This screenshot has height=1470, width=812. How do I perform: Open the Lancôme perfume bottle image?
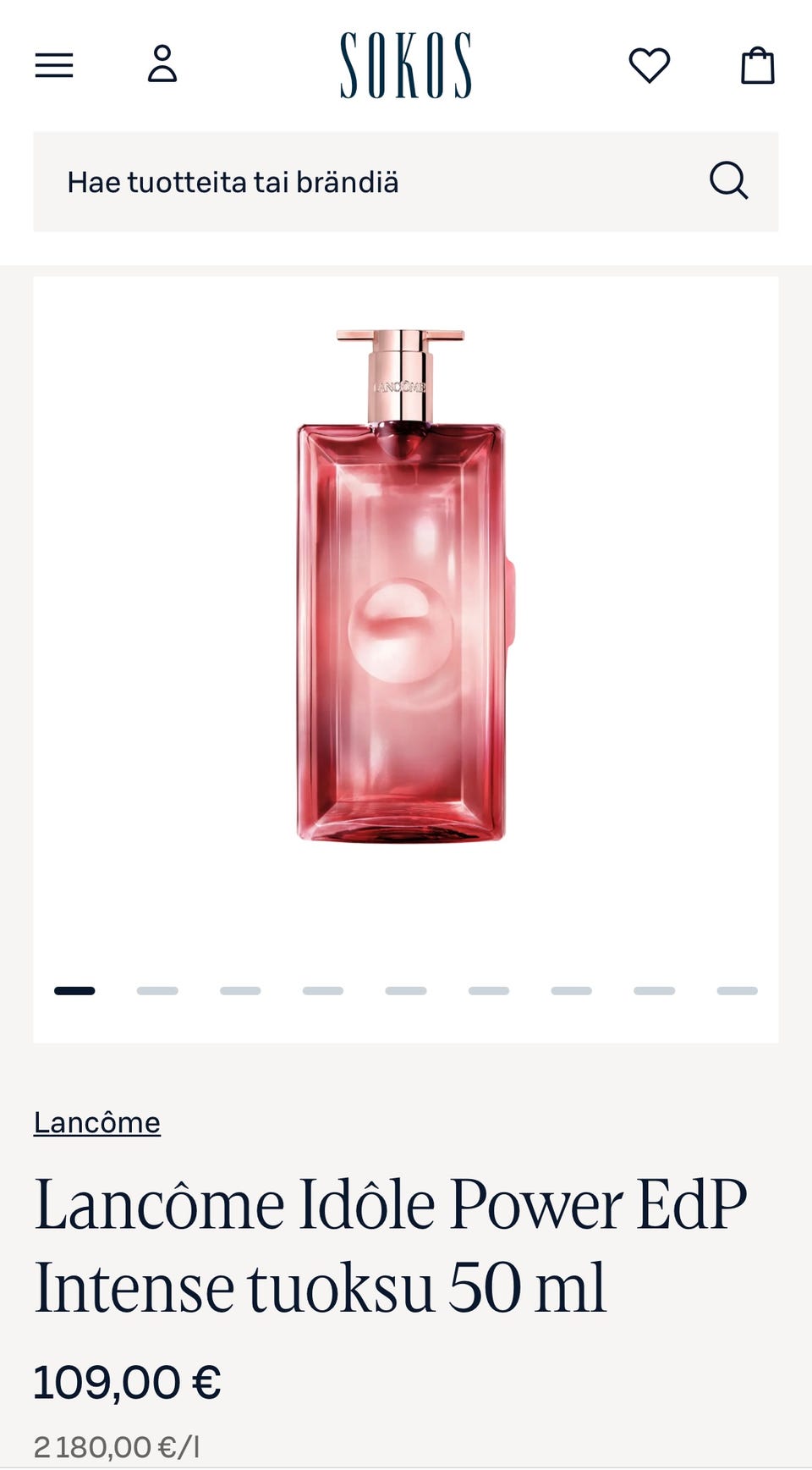point(404,592)
